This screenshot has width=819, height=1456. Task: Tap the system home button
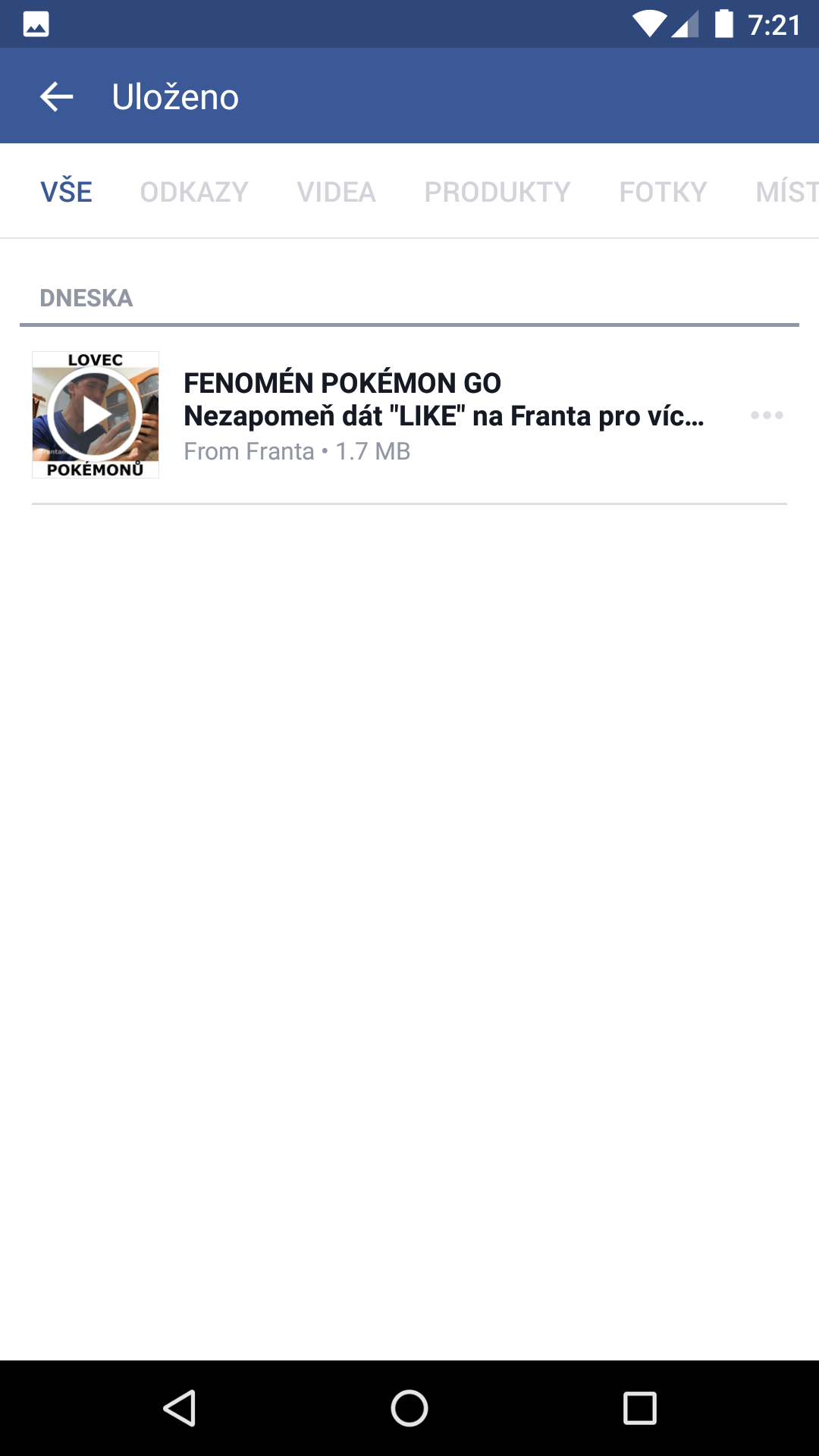409,1408
